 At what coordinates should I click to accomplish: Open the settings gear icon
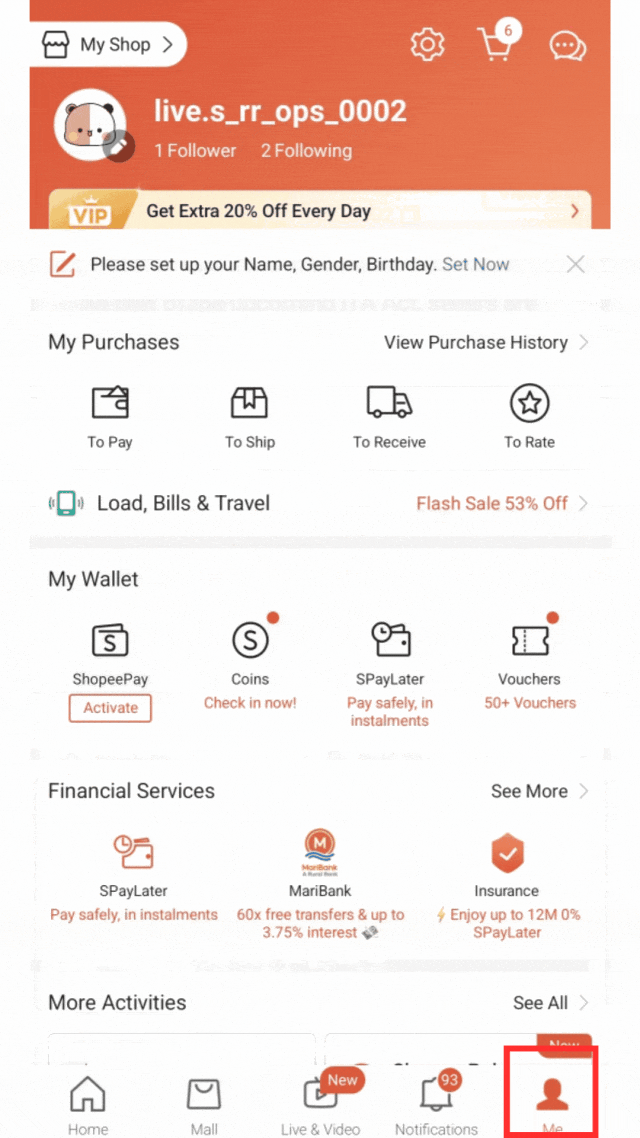pos(428,45)
